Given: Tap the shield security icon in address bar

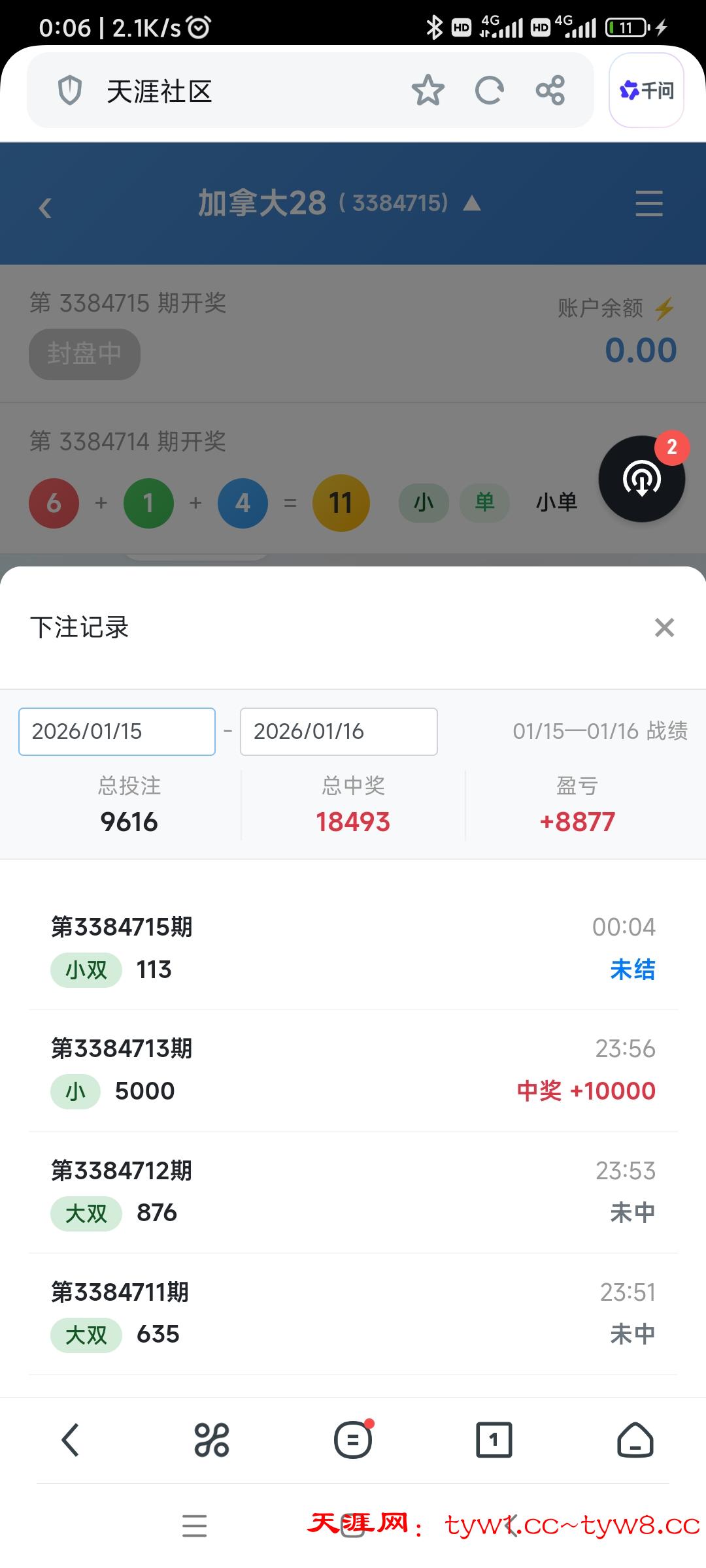Looking at the screenshot, I should 69,91.
